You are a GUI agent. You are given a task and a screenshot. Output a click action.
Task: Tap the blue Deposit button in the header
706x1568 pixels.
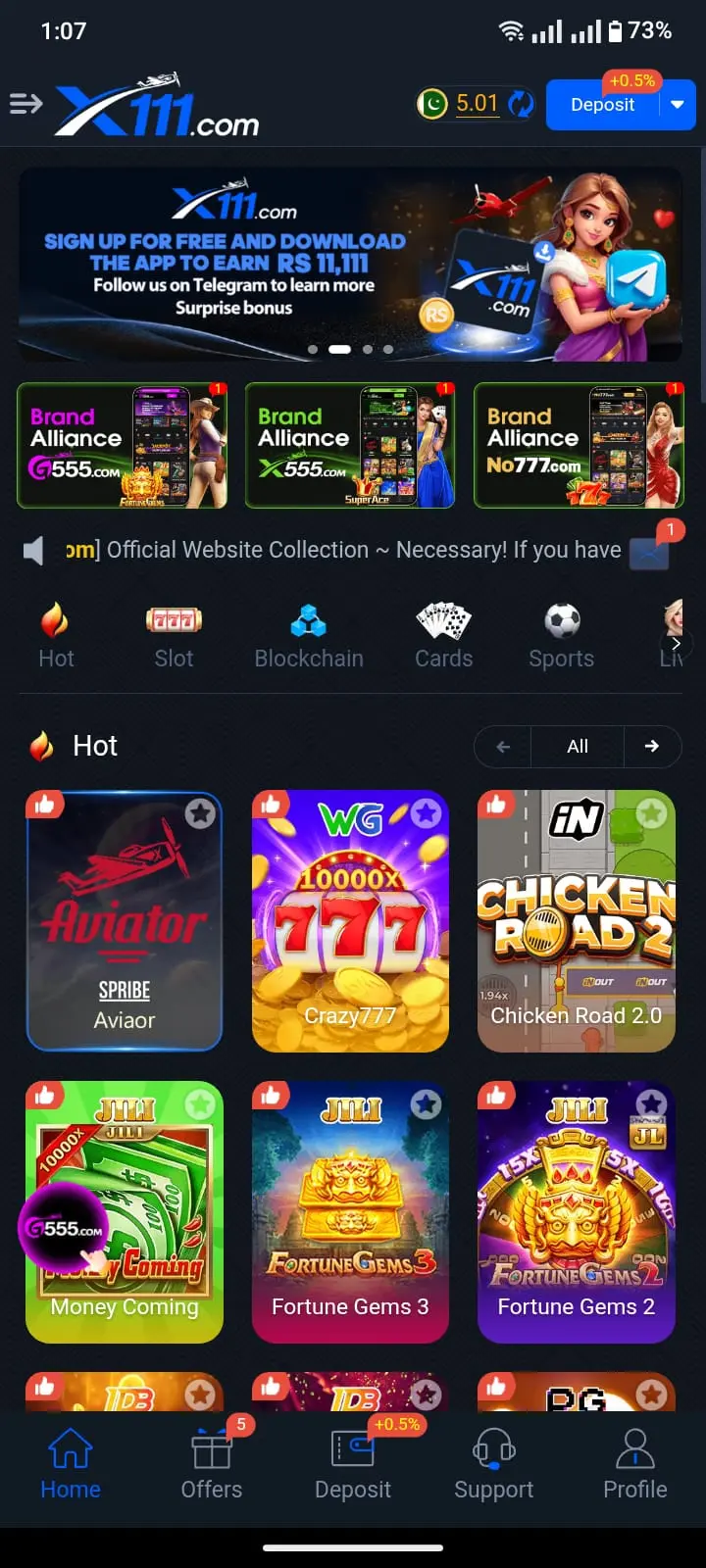click(x=602, y=105)
